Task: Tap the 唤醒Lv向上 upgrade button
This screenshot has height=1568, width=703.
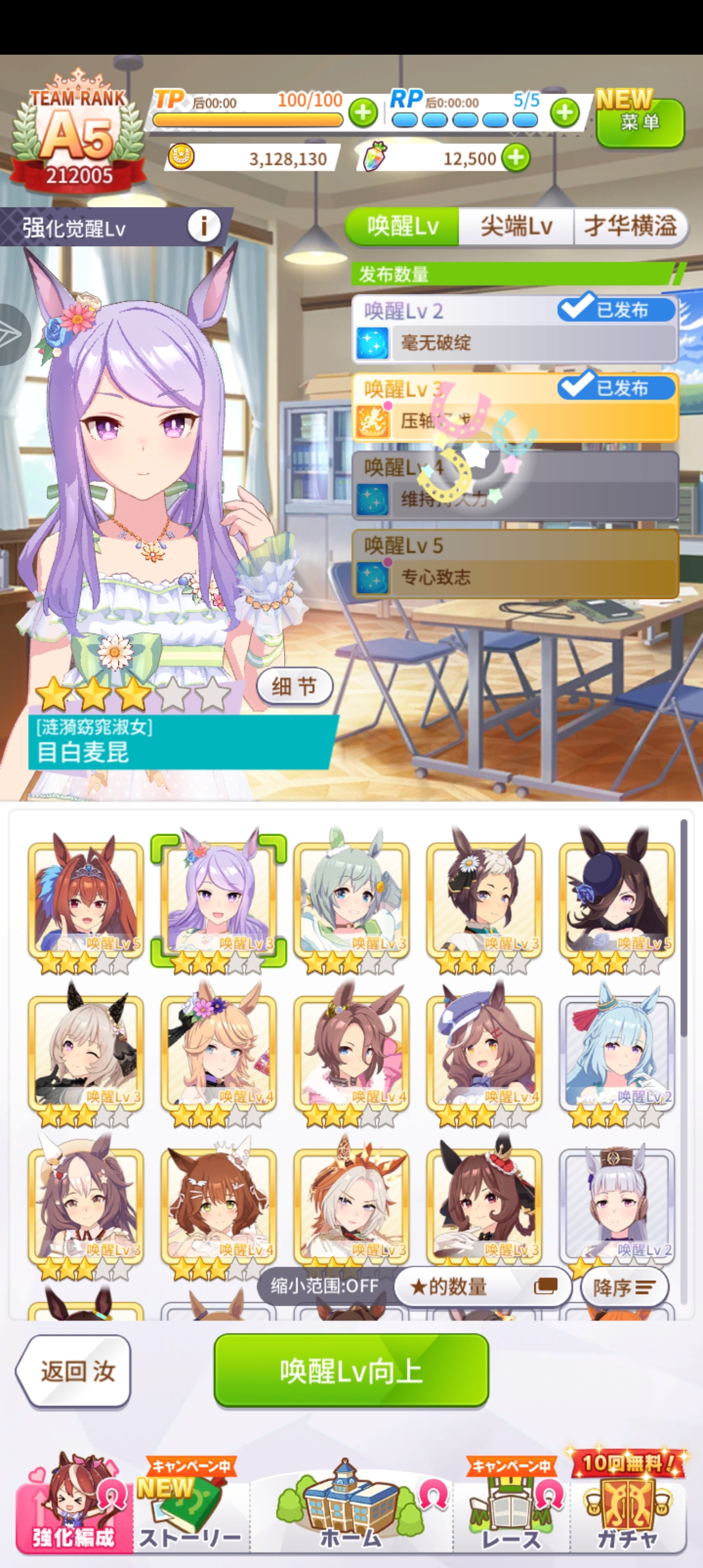Action: coord(351,1371)
